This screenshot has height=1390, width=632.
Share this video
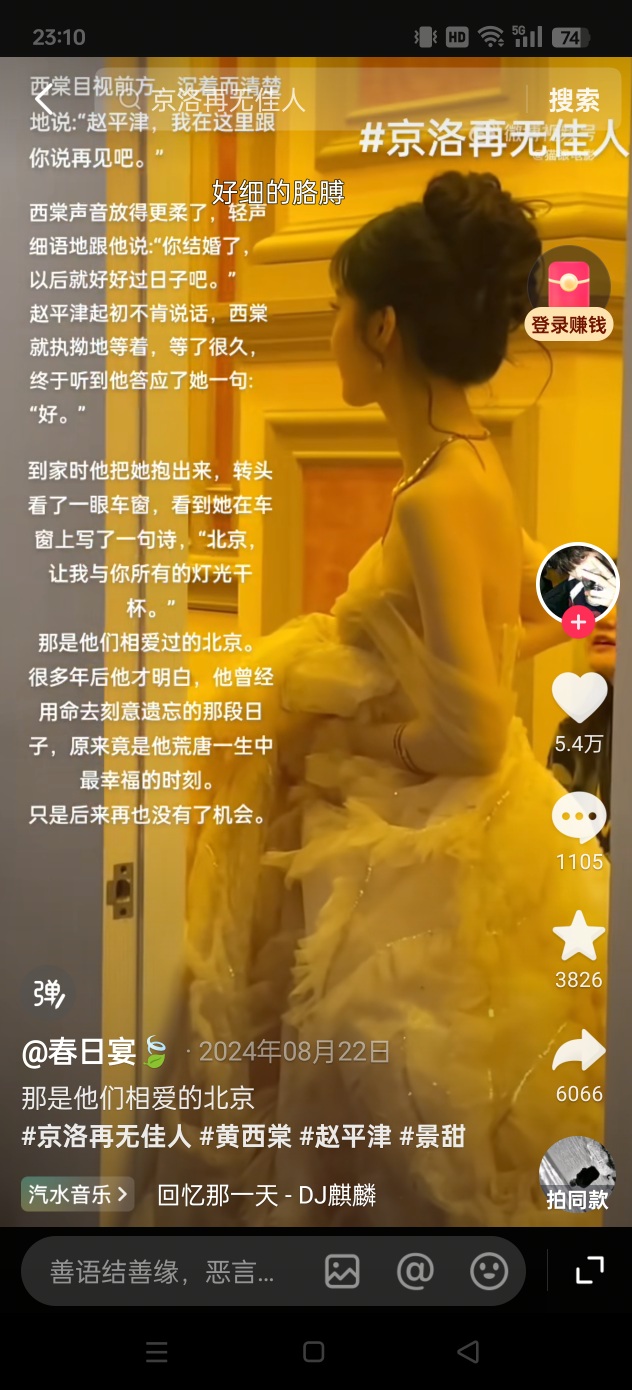tap(579, 1052)
